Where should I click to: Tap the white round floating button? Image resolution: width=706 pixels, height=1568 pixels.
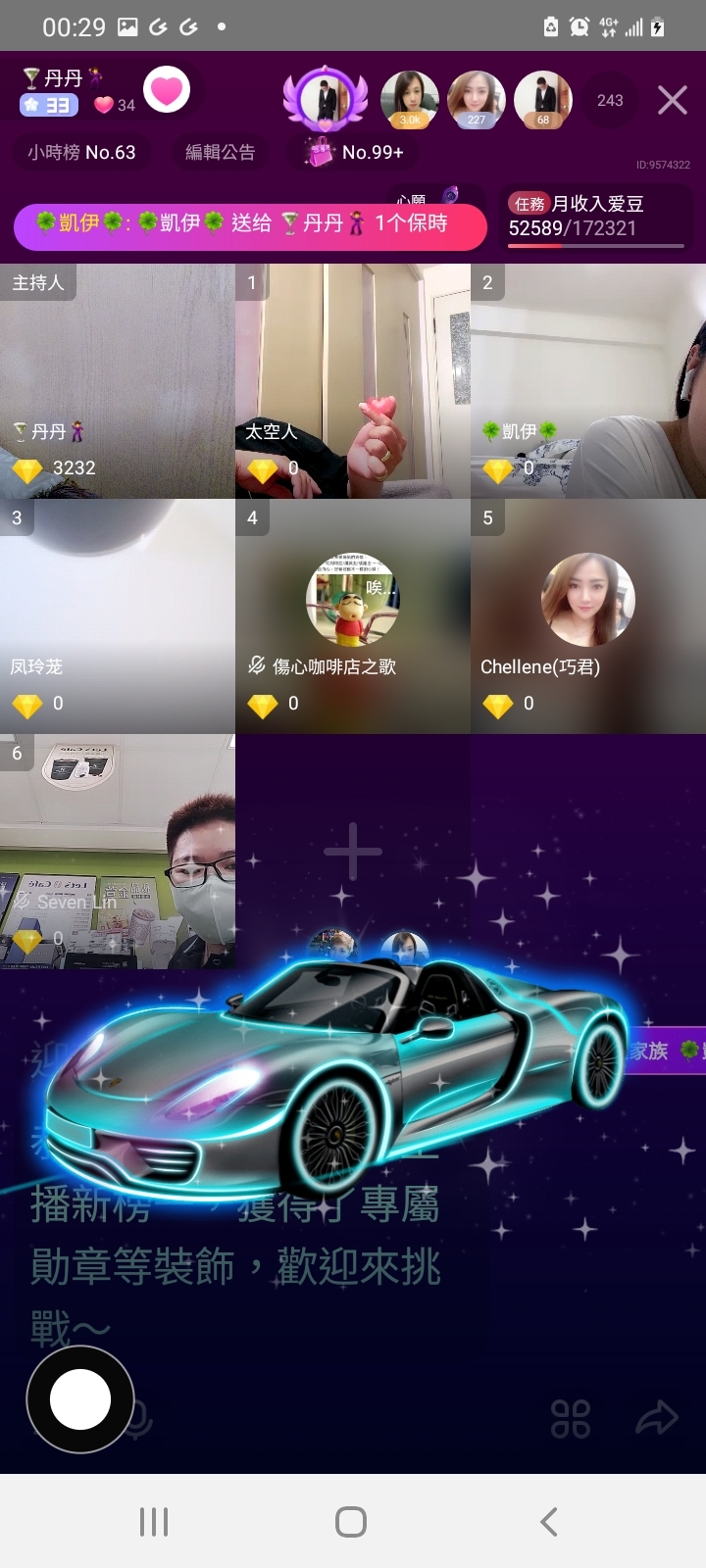[x=80, y=1399]
